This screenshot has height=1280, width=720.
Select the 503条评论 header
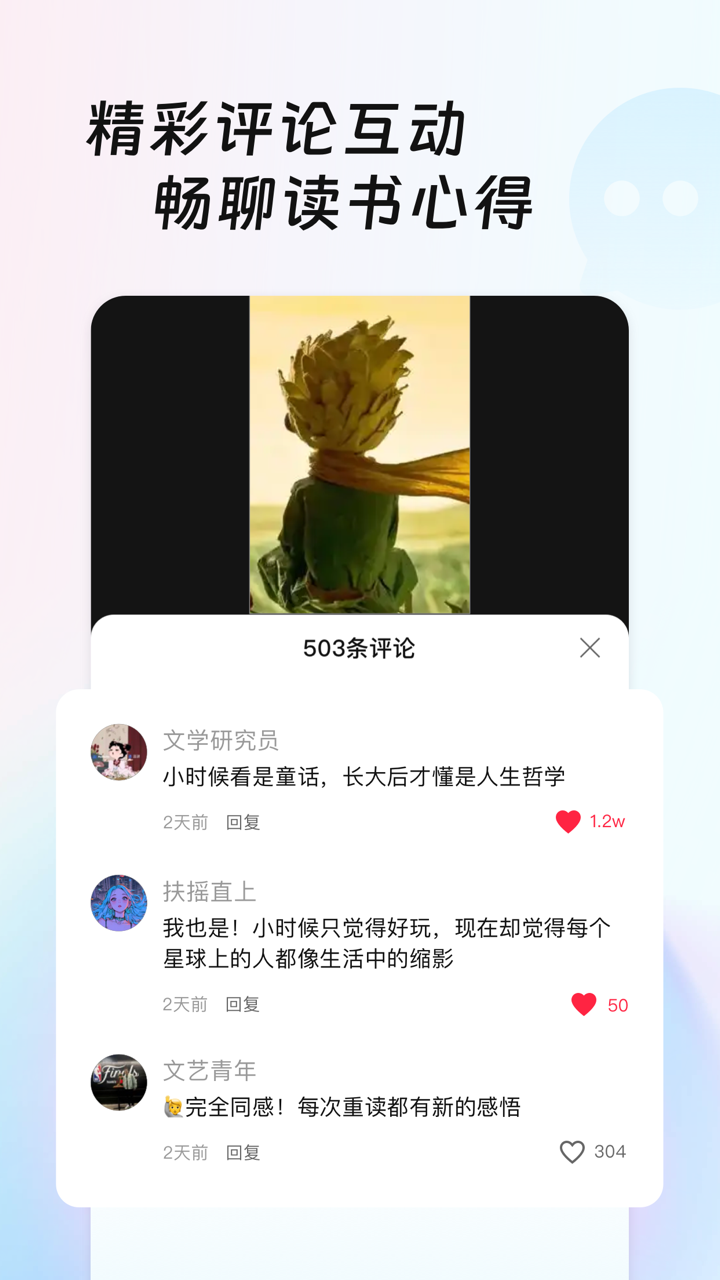(x=360, y=648)
